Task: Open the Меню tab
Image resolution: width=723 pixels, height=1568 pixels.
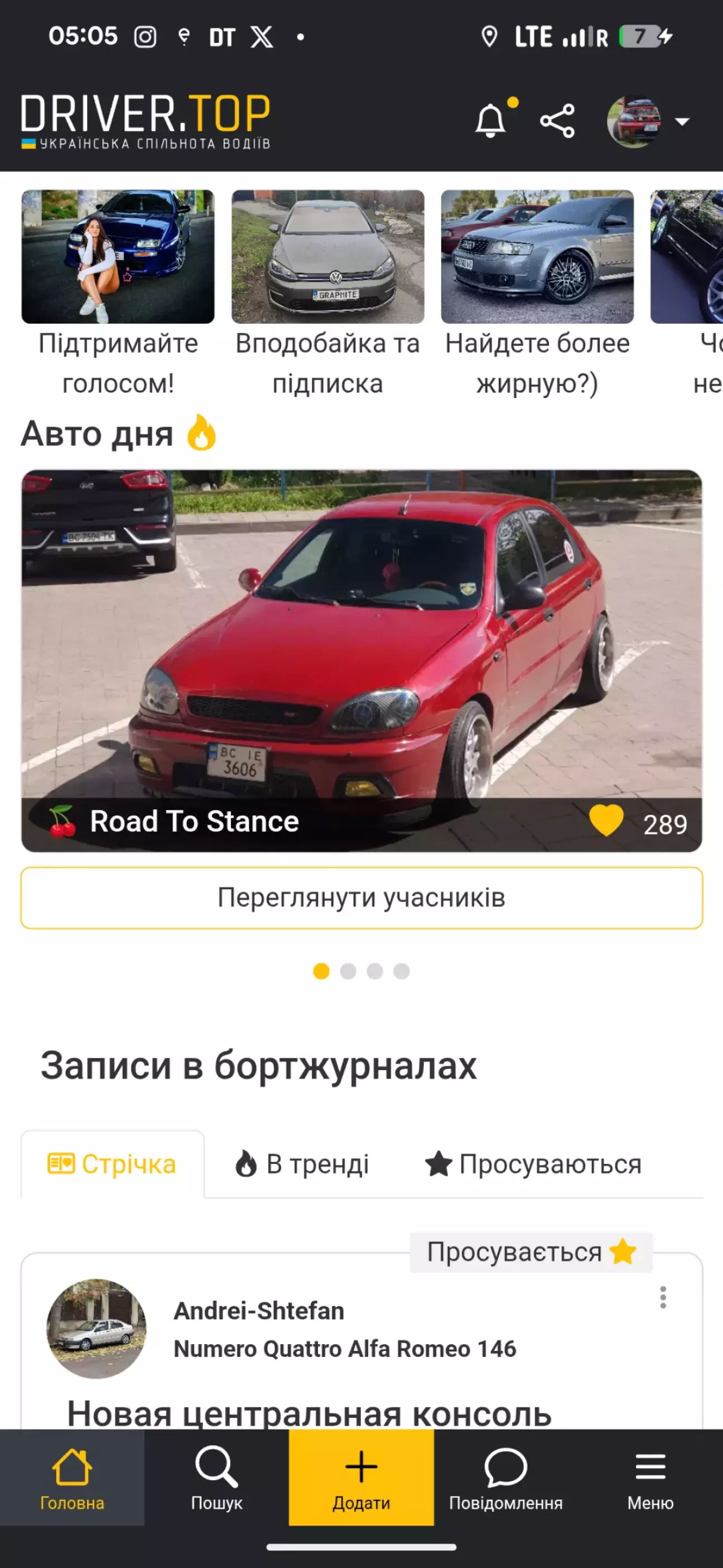Action: [650, 1478]
